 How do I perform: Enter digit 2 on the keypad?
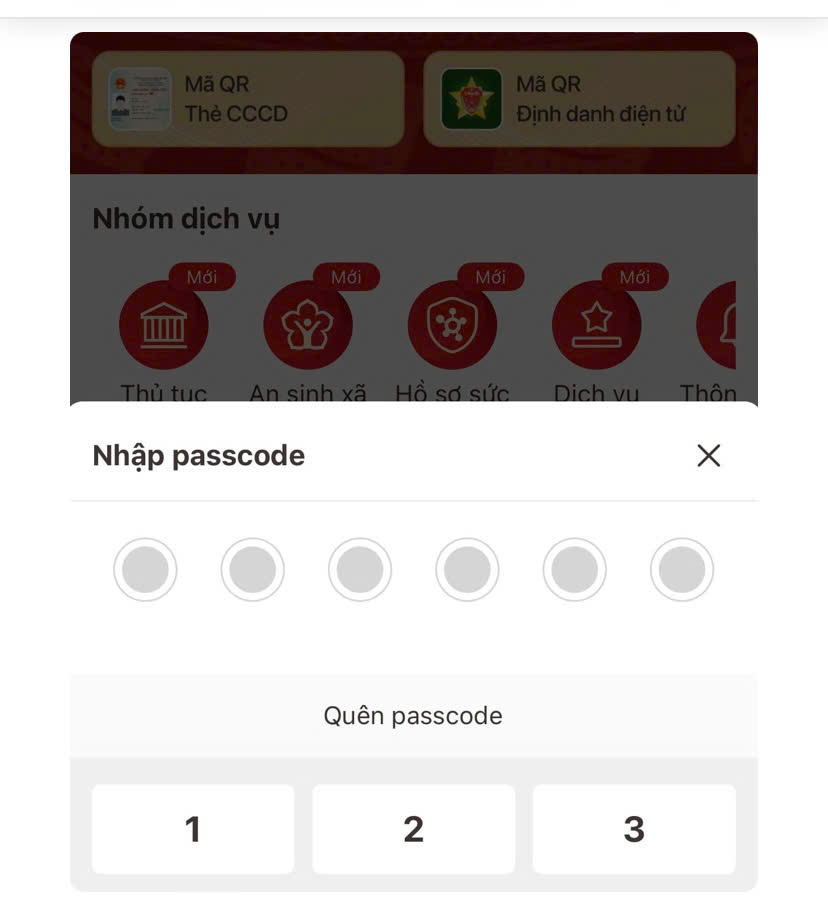413,829
